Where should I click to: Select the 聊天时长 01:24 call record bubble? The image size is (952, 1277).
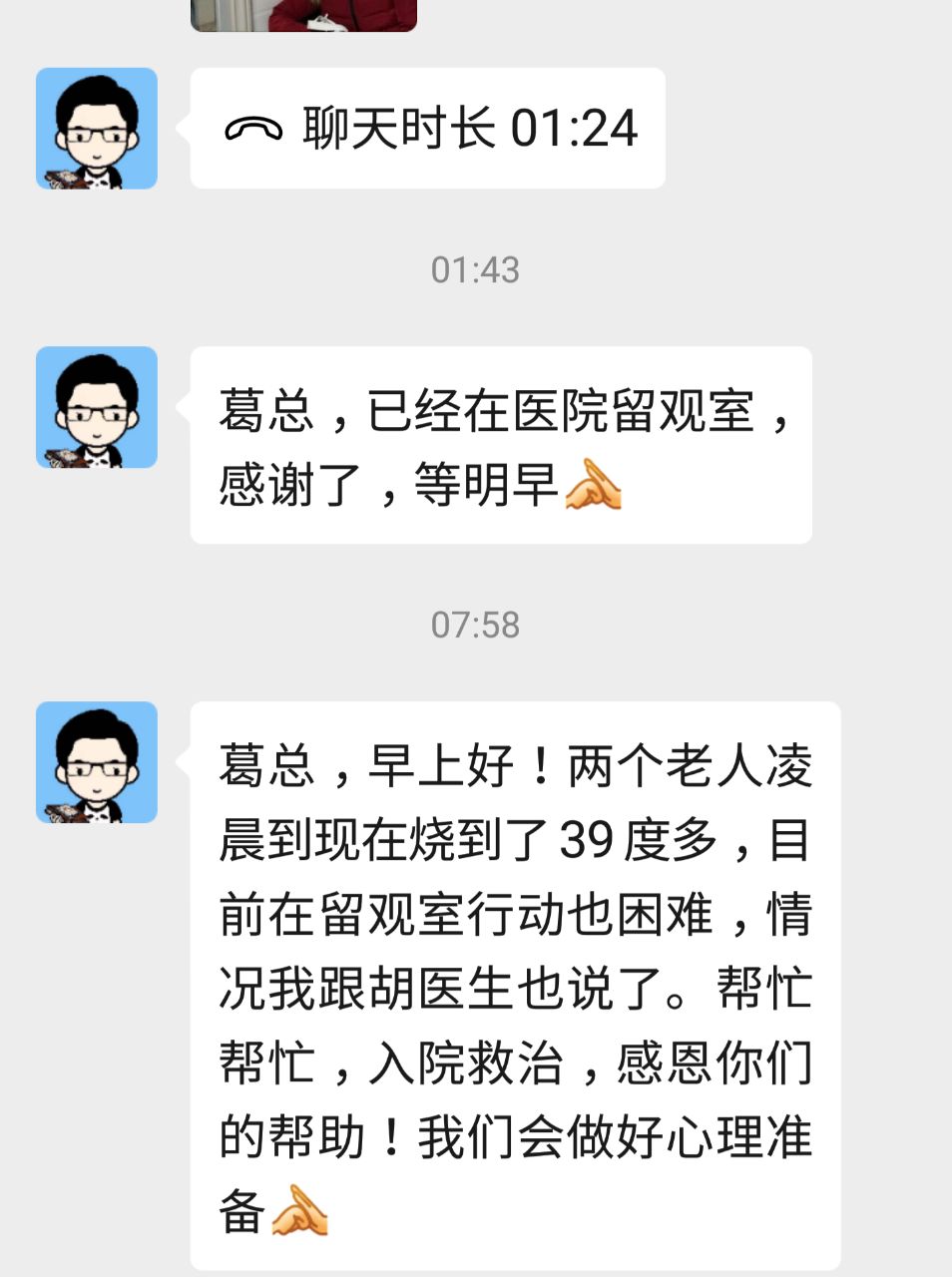tap(429, 128)
